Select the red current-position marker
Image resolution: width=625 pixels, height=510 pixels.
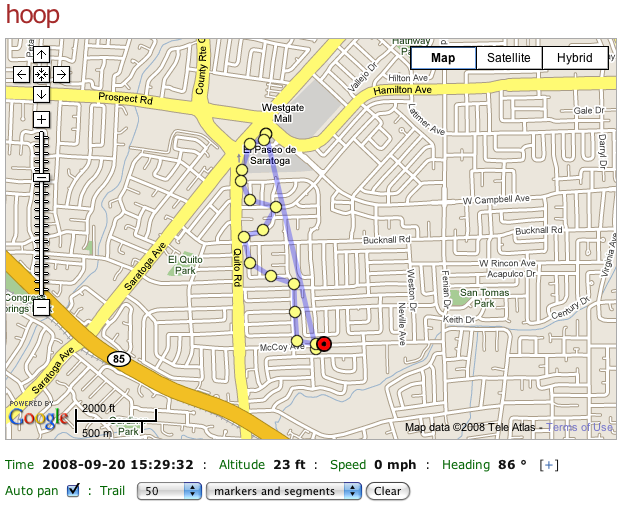coord(324,344)
